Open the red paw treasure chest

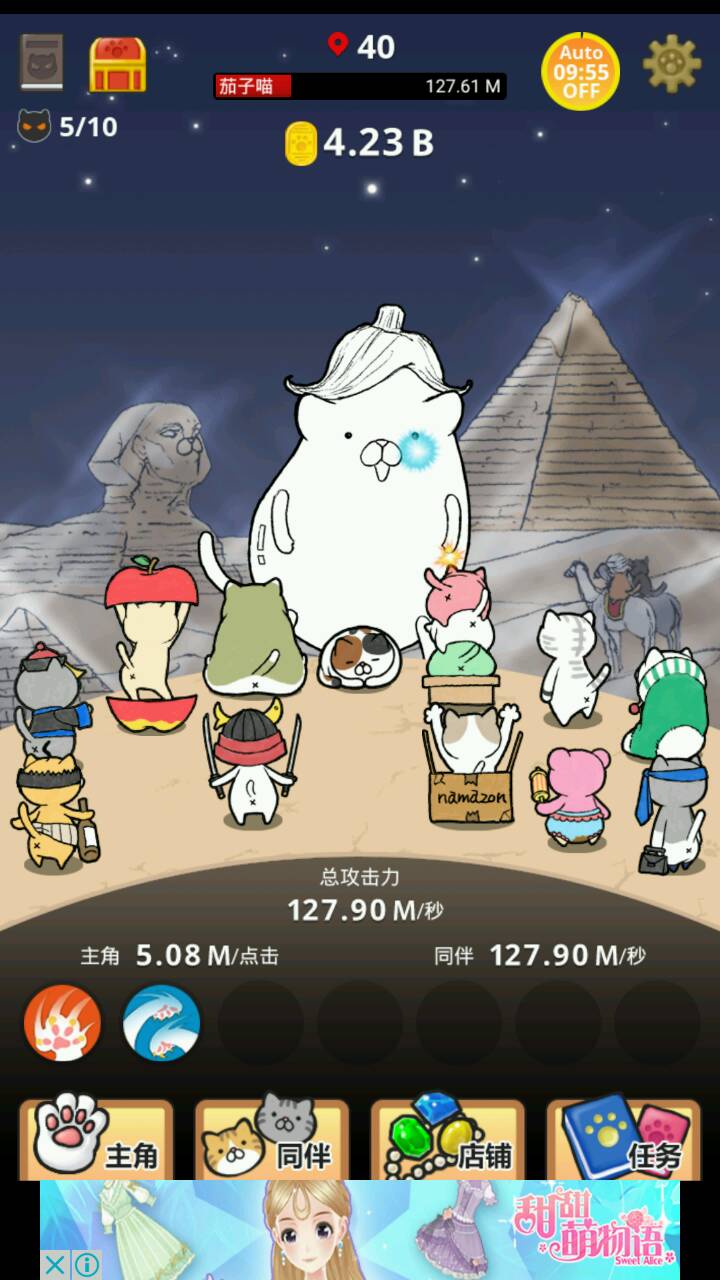point(118,65)
